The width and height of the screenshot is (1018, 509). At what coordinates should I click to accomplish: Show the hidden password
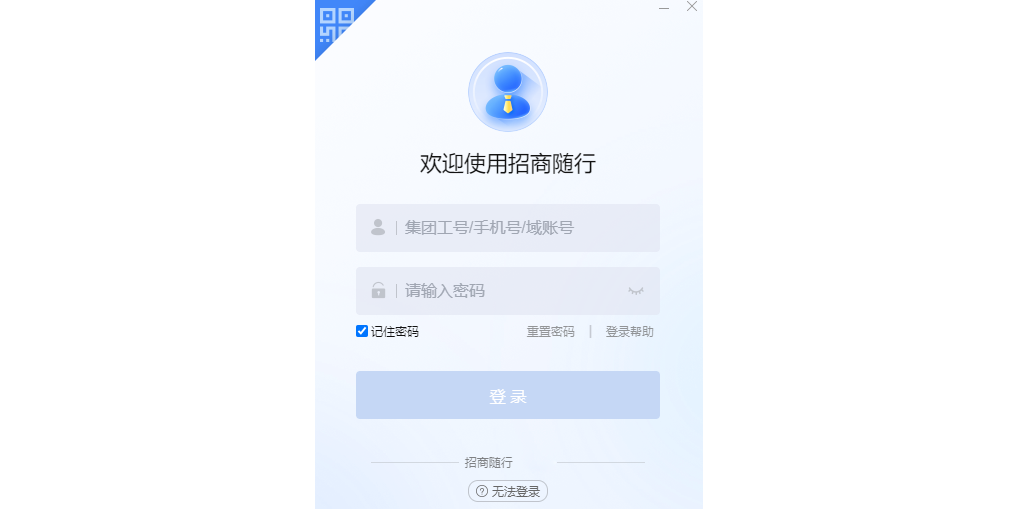[636, 291]
